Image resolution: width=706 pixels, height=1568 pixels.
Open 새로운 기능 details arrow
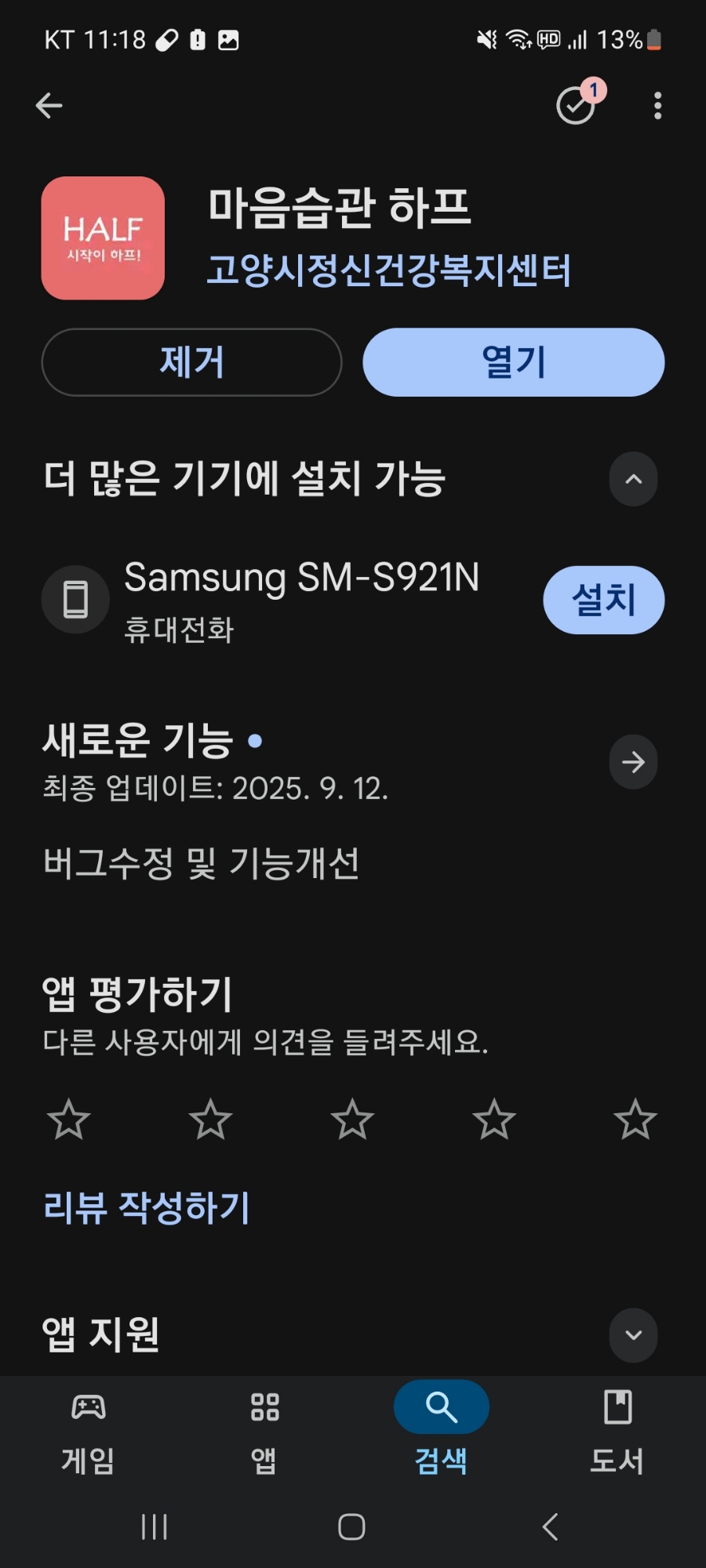633,761
